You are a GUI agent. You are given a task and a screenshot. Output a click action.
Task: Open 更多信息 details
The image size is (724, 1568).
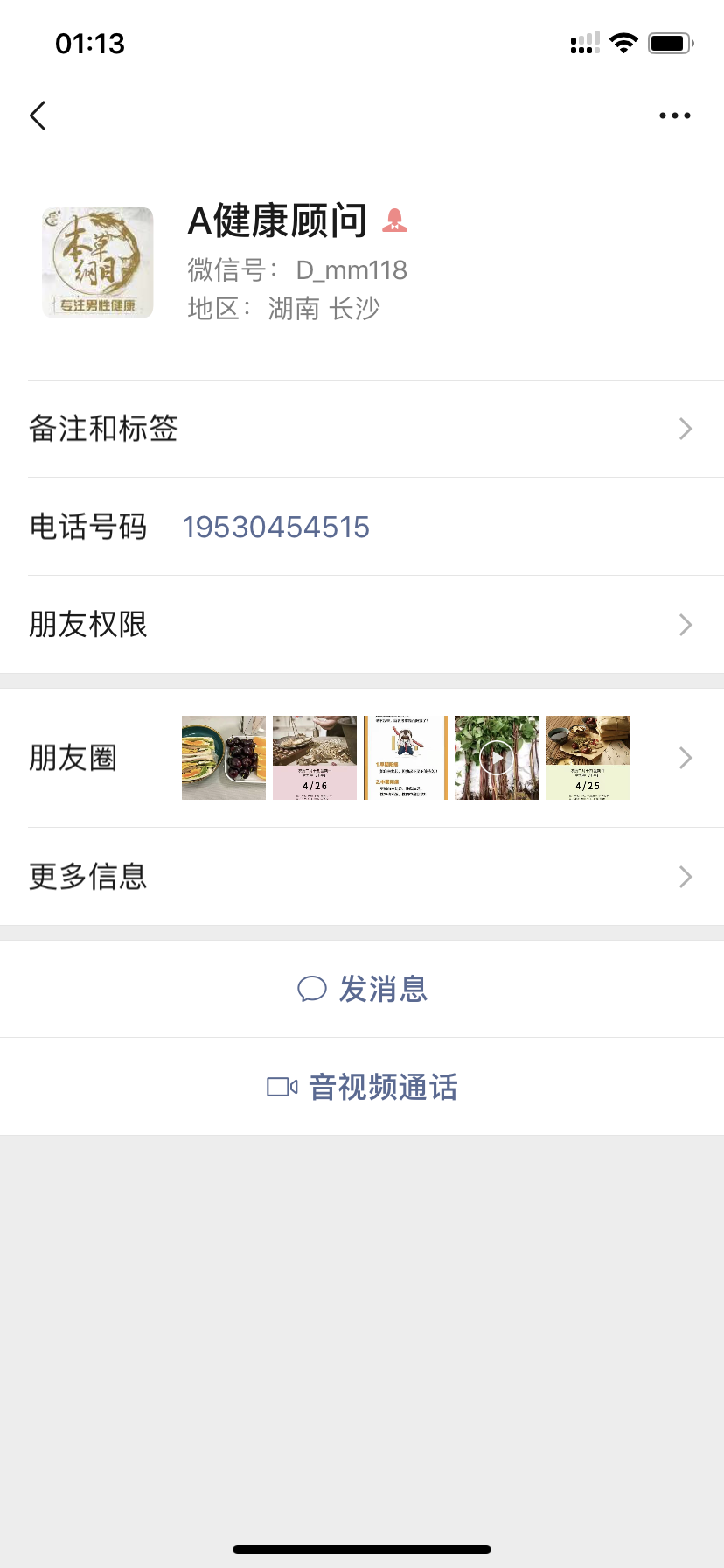(x=362, y=877)
